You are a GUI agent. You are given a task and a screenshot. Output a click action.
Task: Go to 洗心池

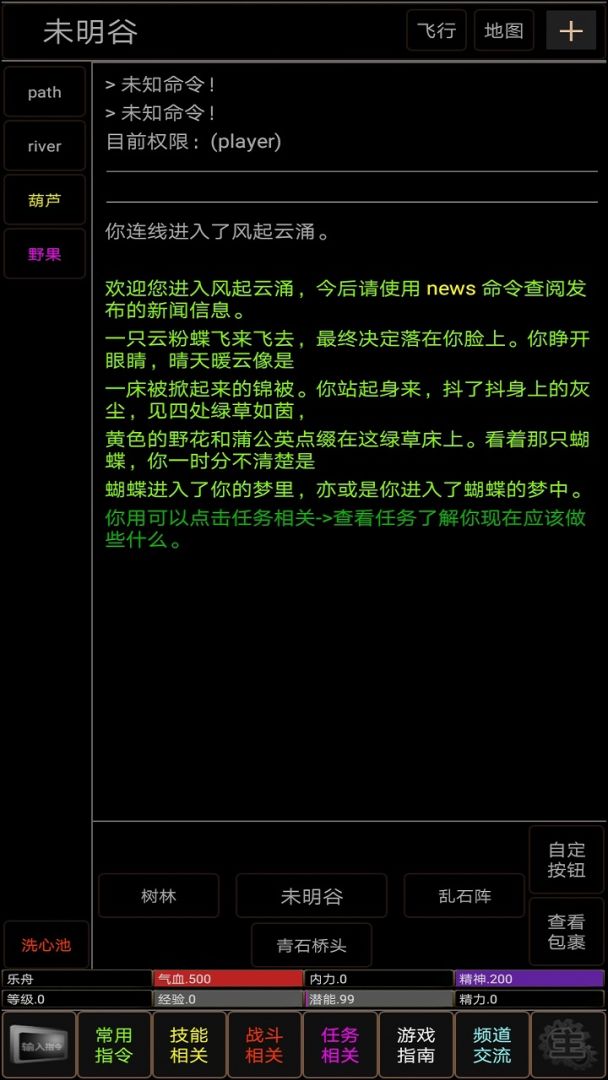click(x=45, y=944)
